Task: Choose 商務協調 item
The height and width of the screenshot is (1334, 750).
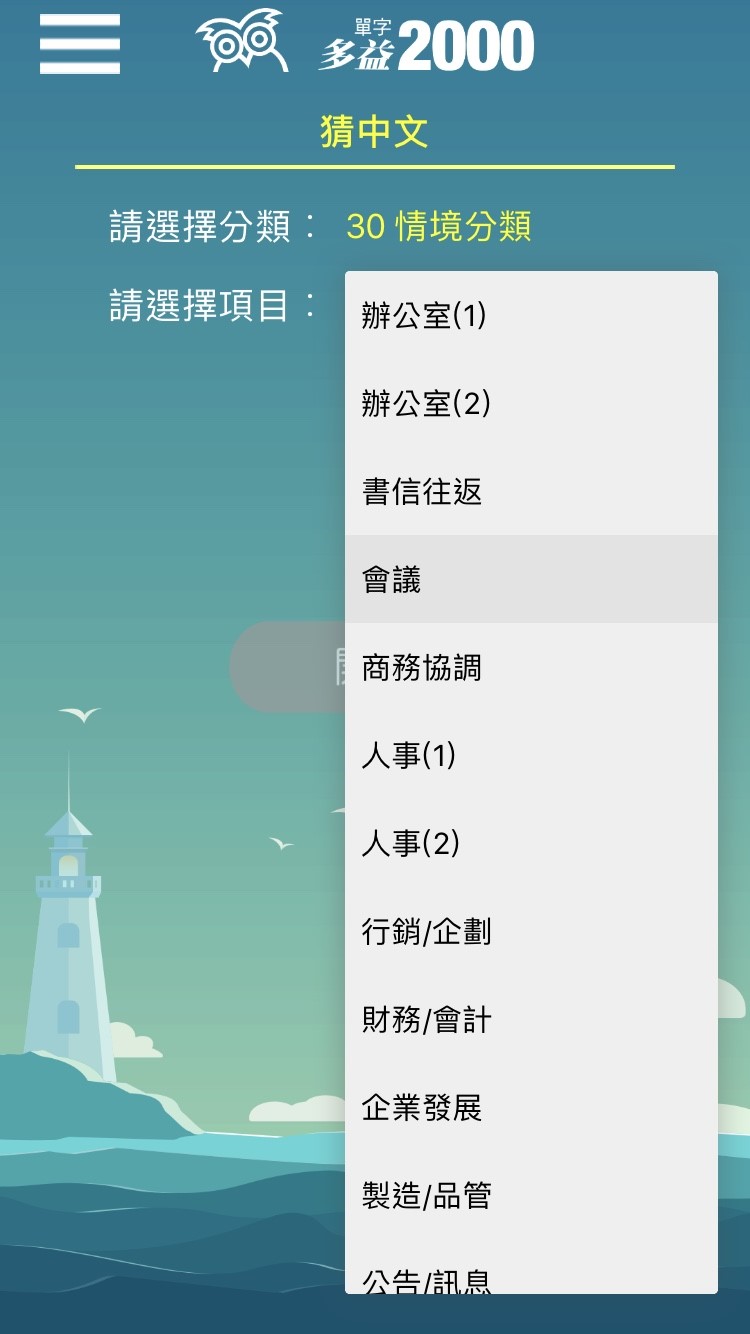Action: coord(531,668)
